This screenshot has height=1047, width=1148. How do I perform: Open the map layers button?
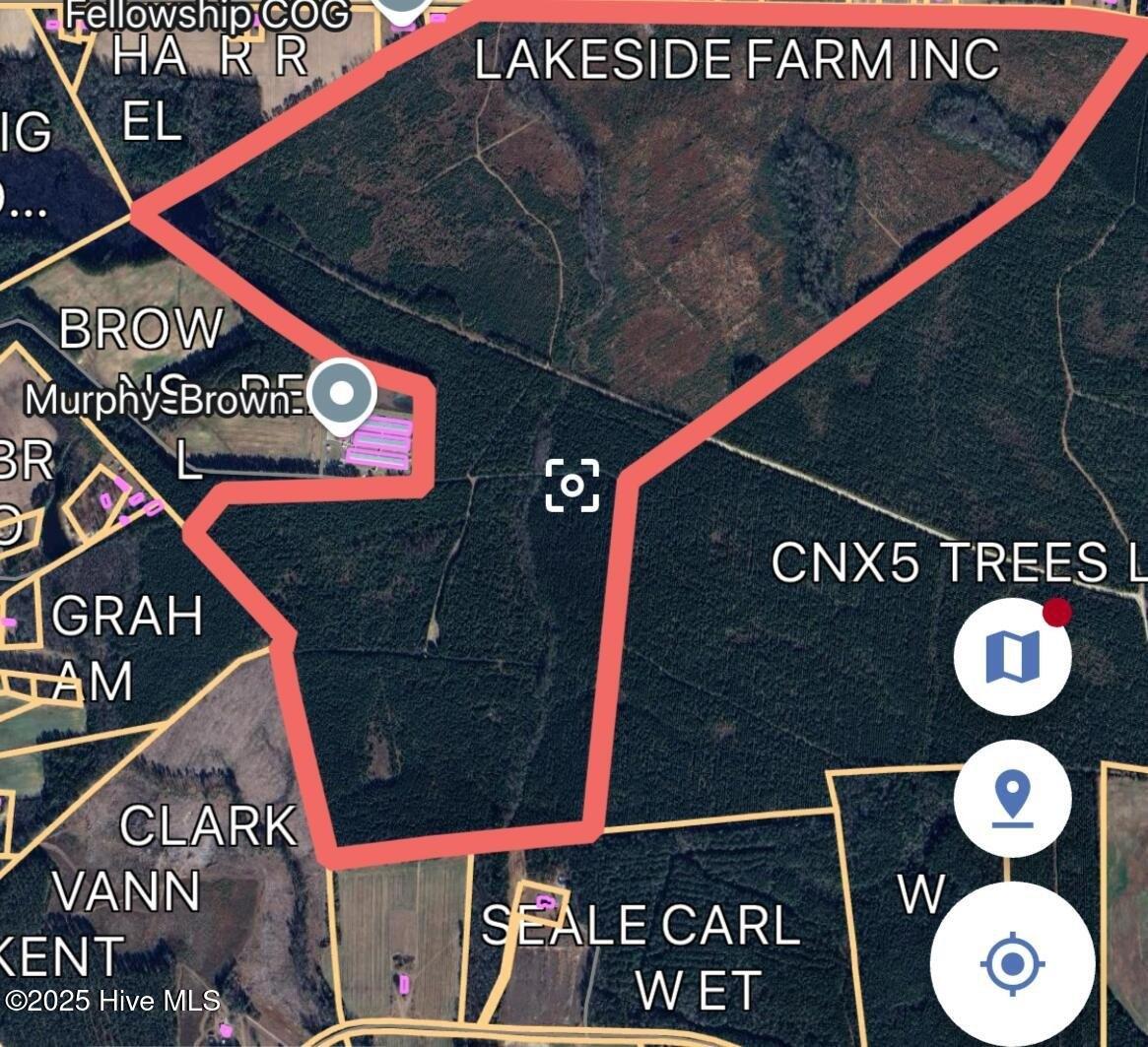pos(1012,656)
